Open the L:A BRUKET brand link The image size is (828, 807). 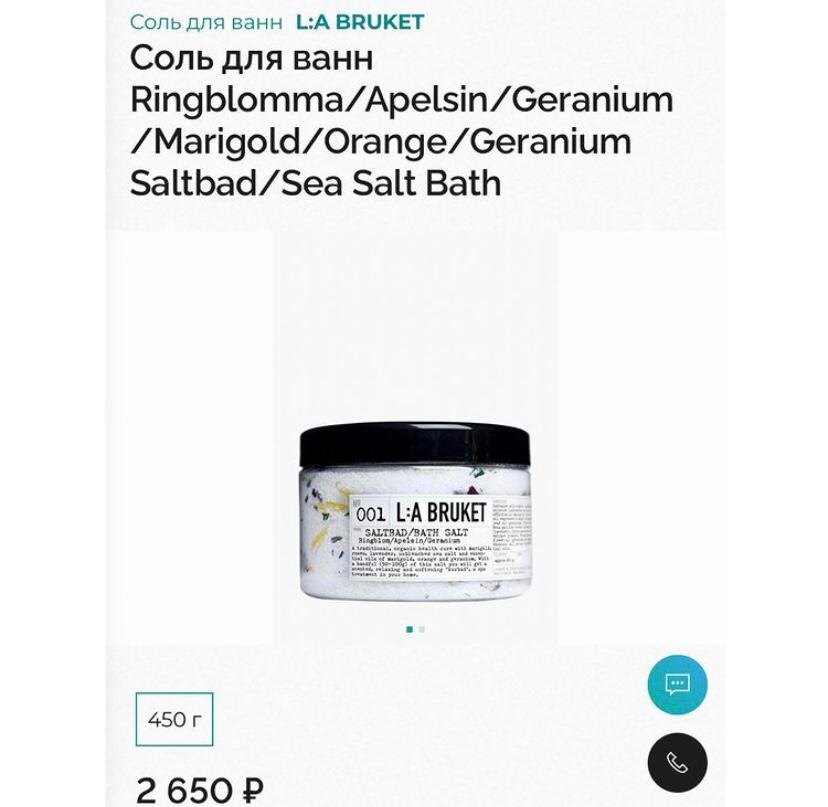pyautogui.click(x=359, y=22)
